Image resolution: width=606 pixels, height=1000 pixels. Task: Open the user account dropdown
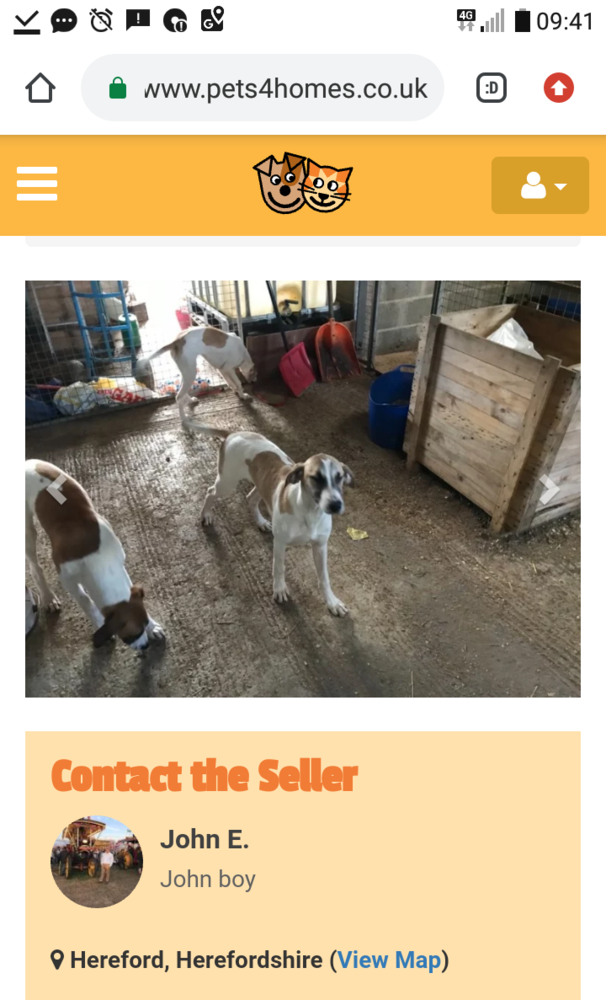[540, 186]
